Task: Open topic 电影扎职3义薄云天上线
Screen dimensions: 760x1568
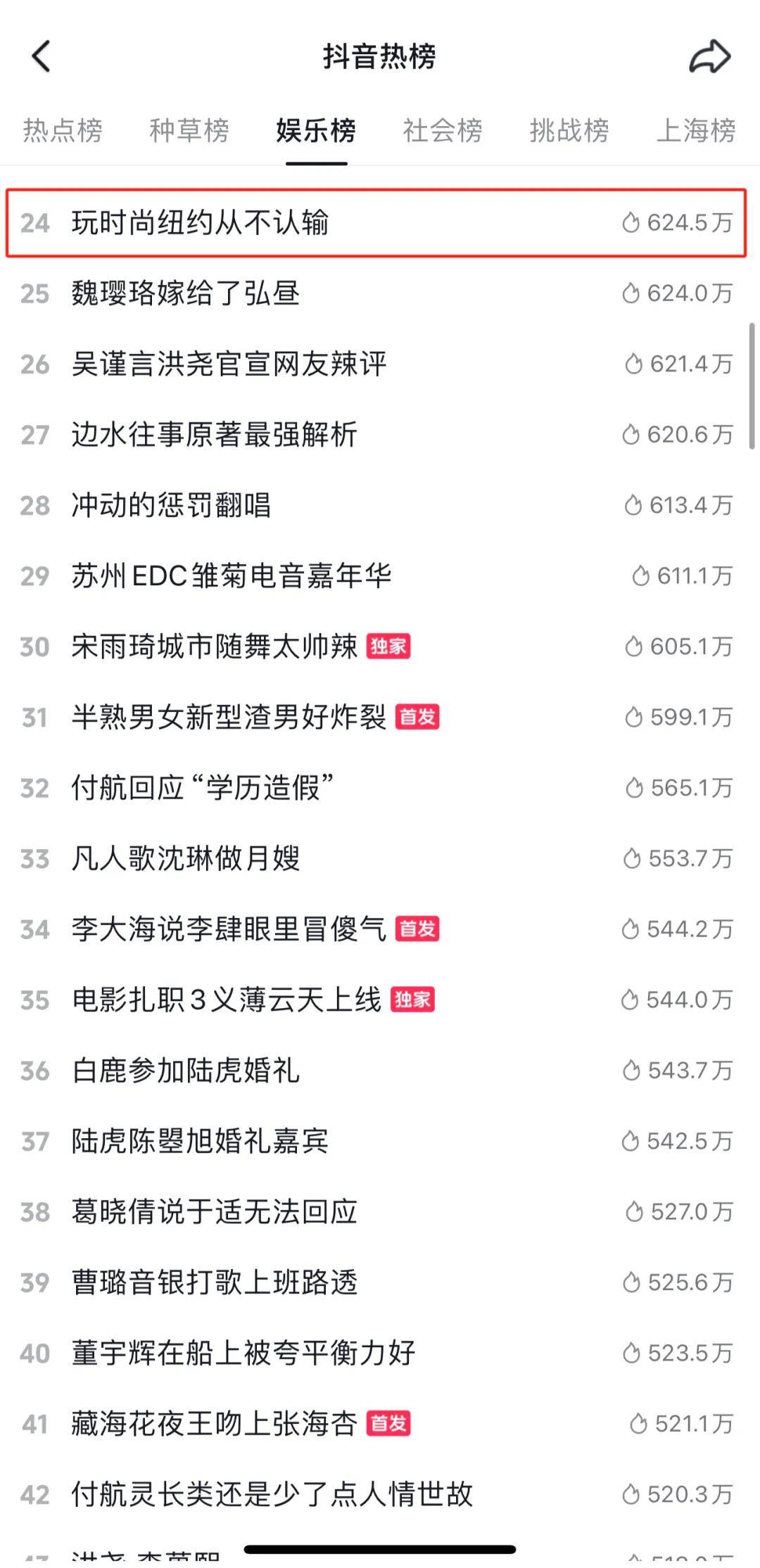Action: click(x=227, y=1000)
